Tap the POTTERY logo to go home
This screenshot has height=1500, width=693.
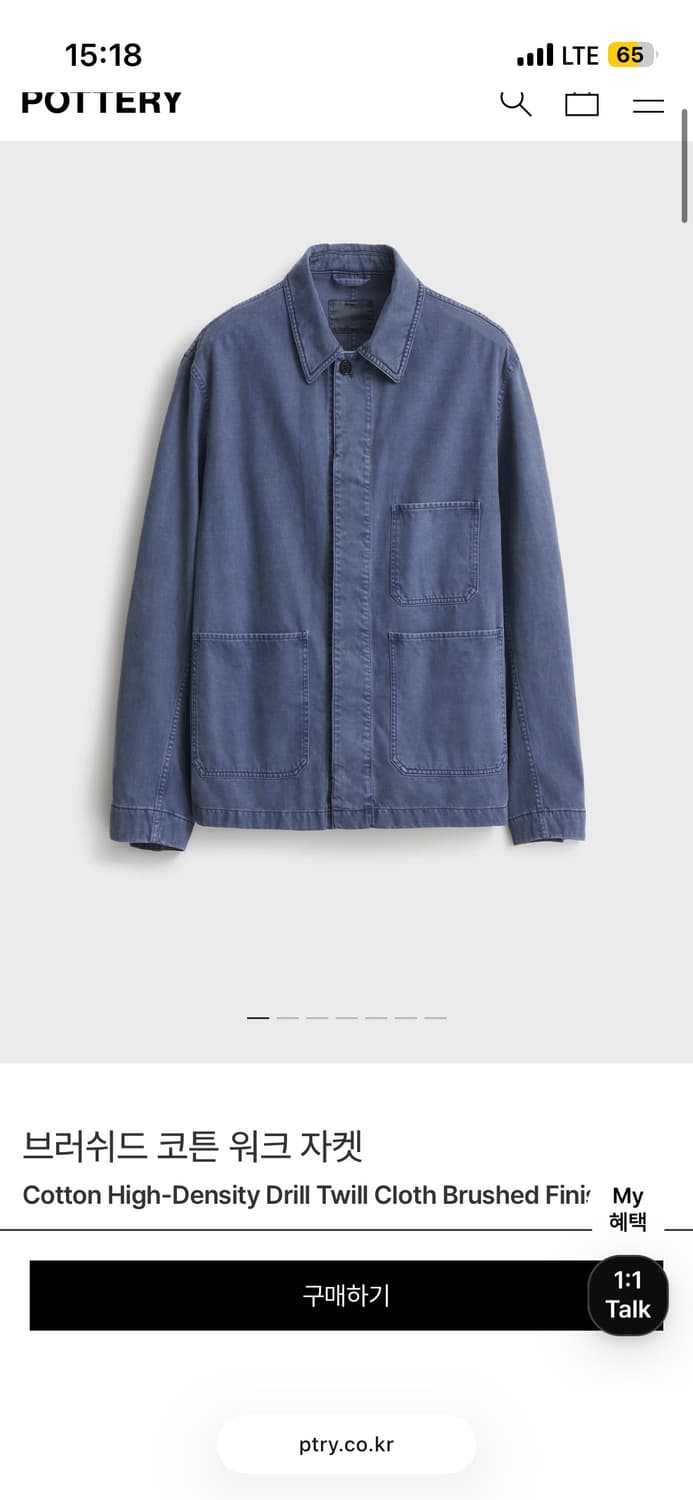102,102
